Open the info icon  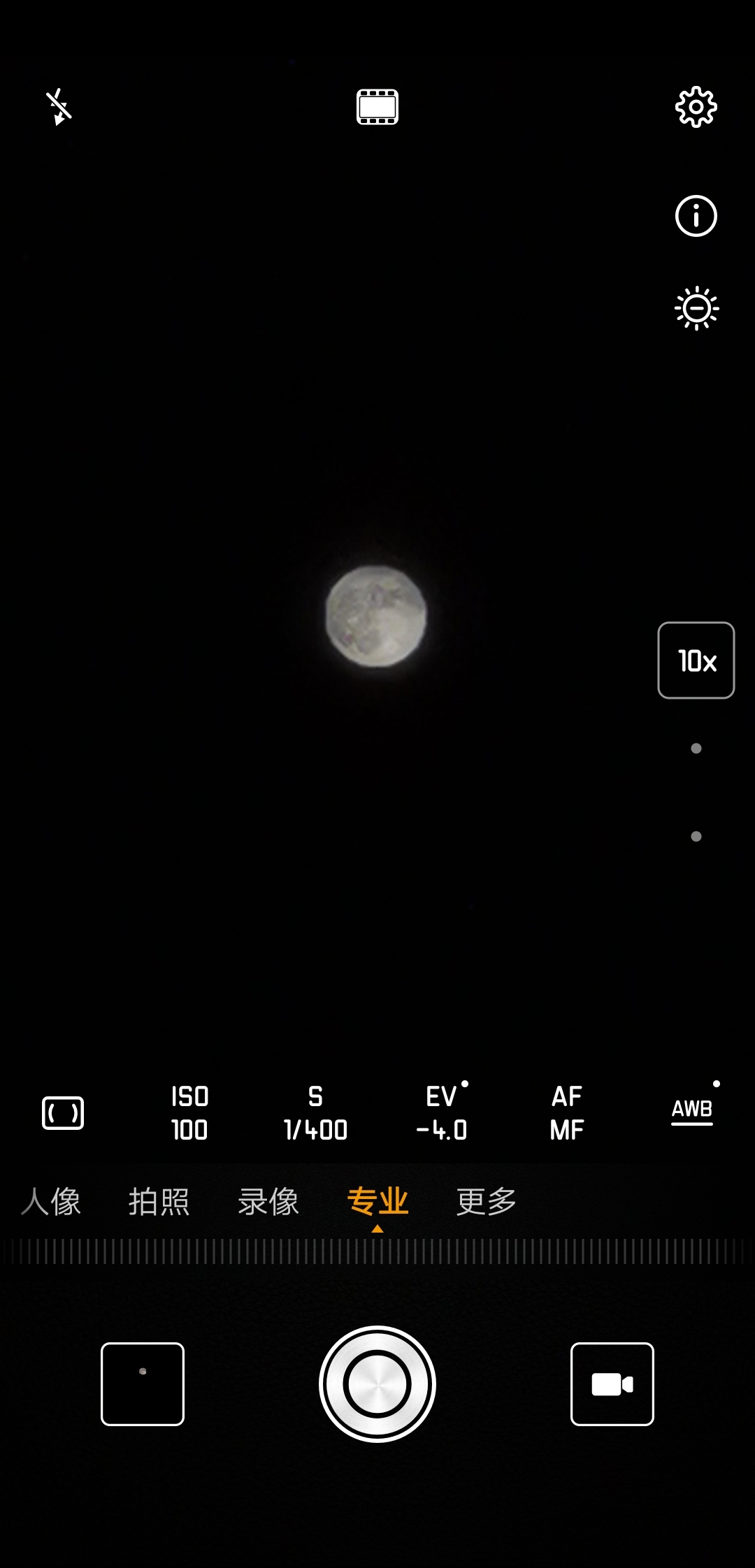click(x=696, y=216)
